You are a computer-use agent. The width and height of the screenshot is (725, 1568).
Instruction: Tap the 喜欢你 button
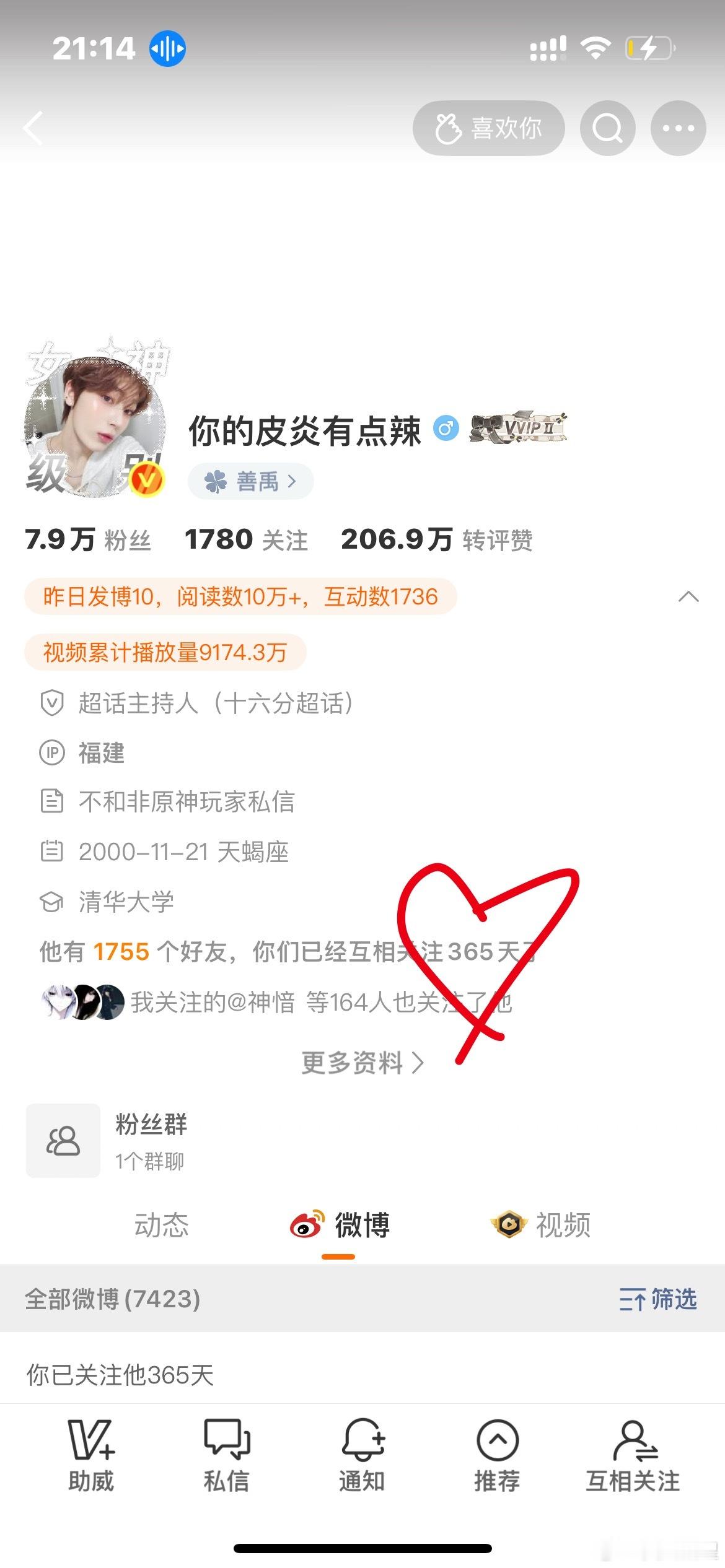point(488,128)
